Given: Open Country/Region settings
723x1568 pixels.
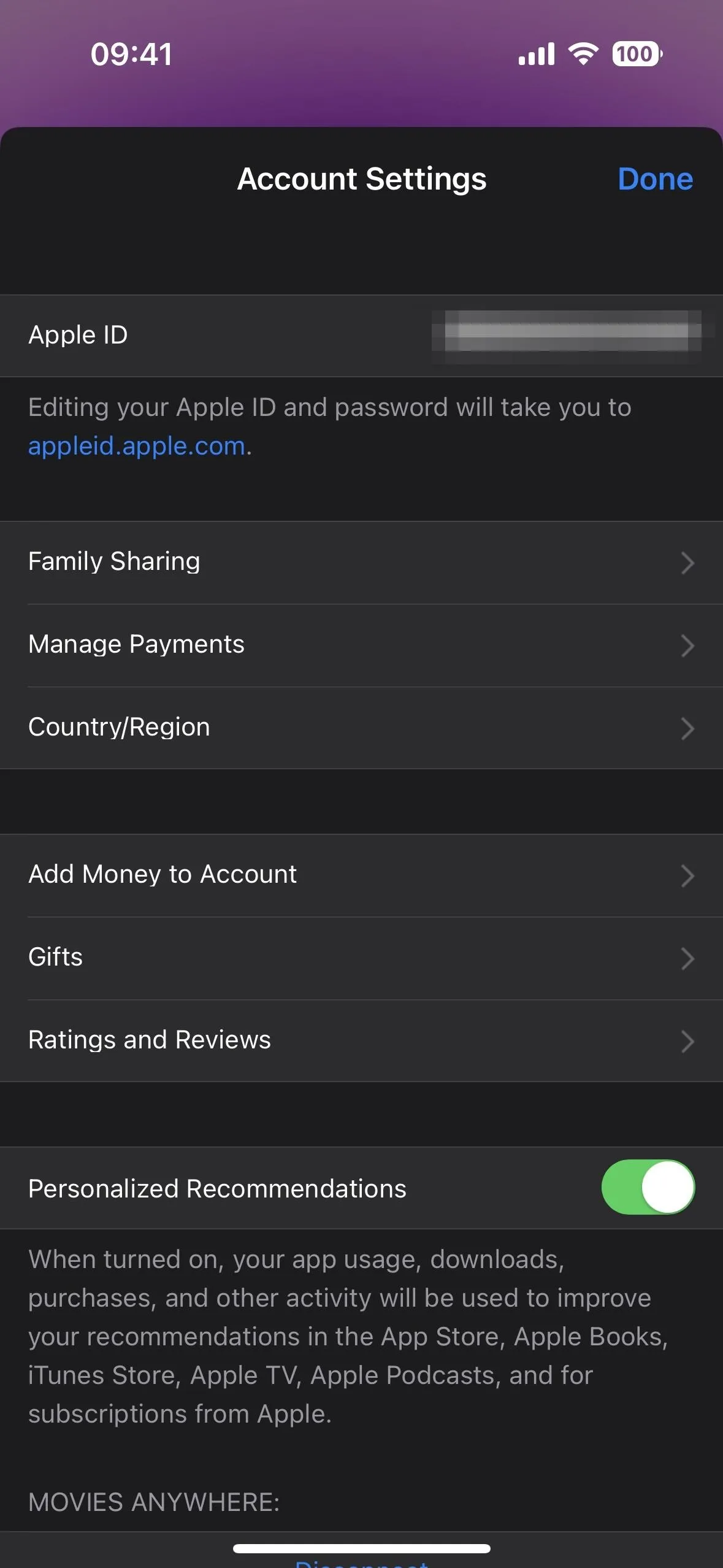Looking at the screenshot, I should click(x=361, y=728).
